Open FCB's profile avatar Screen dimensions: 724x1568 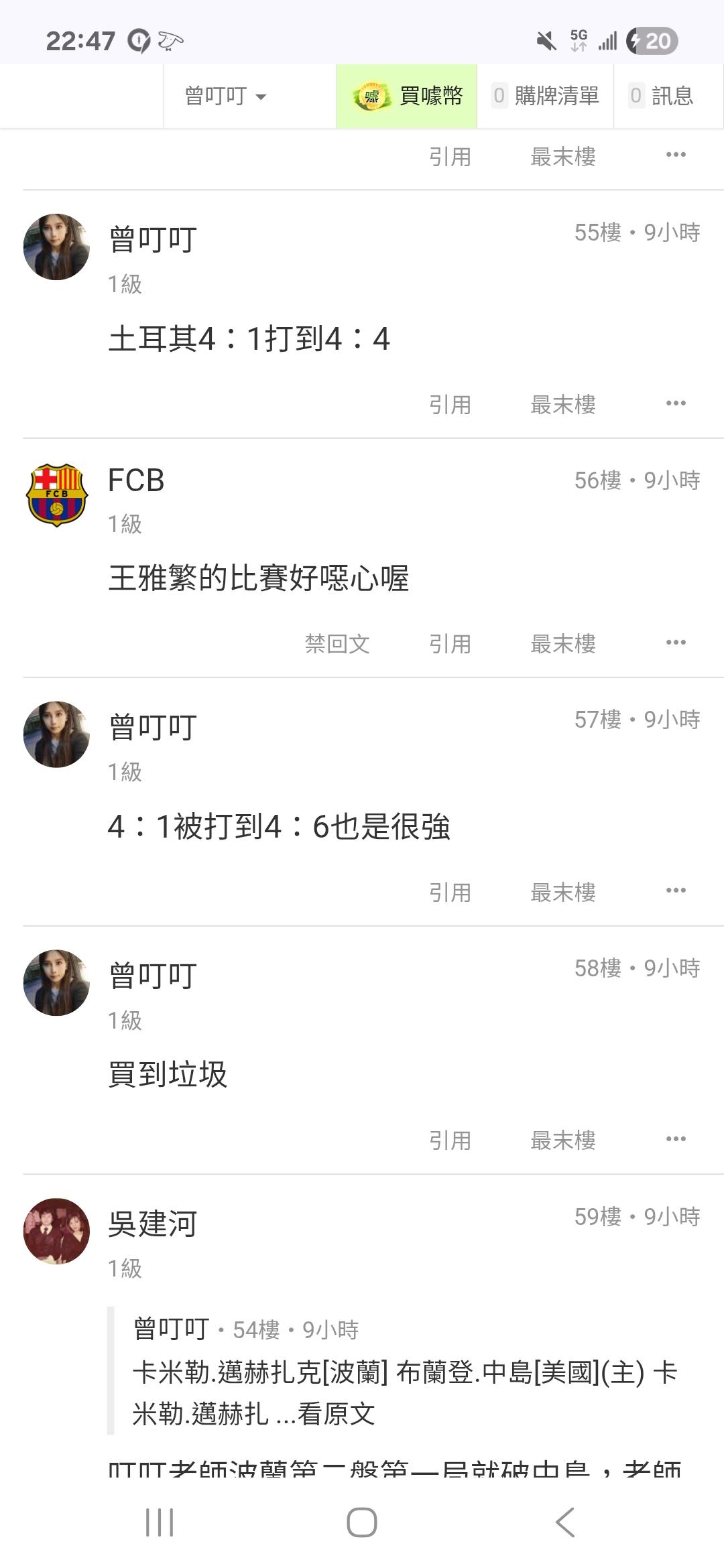coord(56,495)
